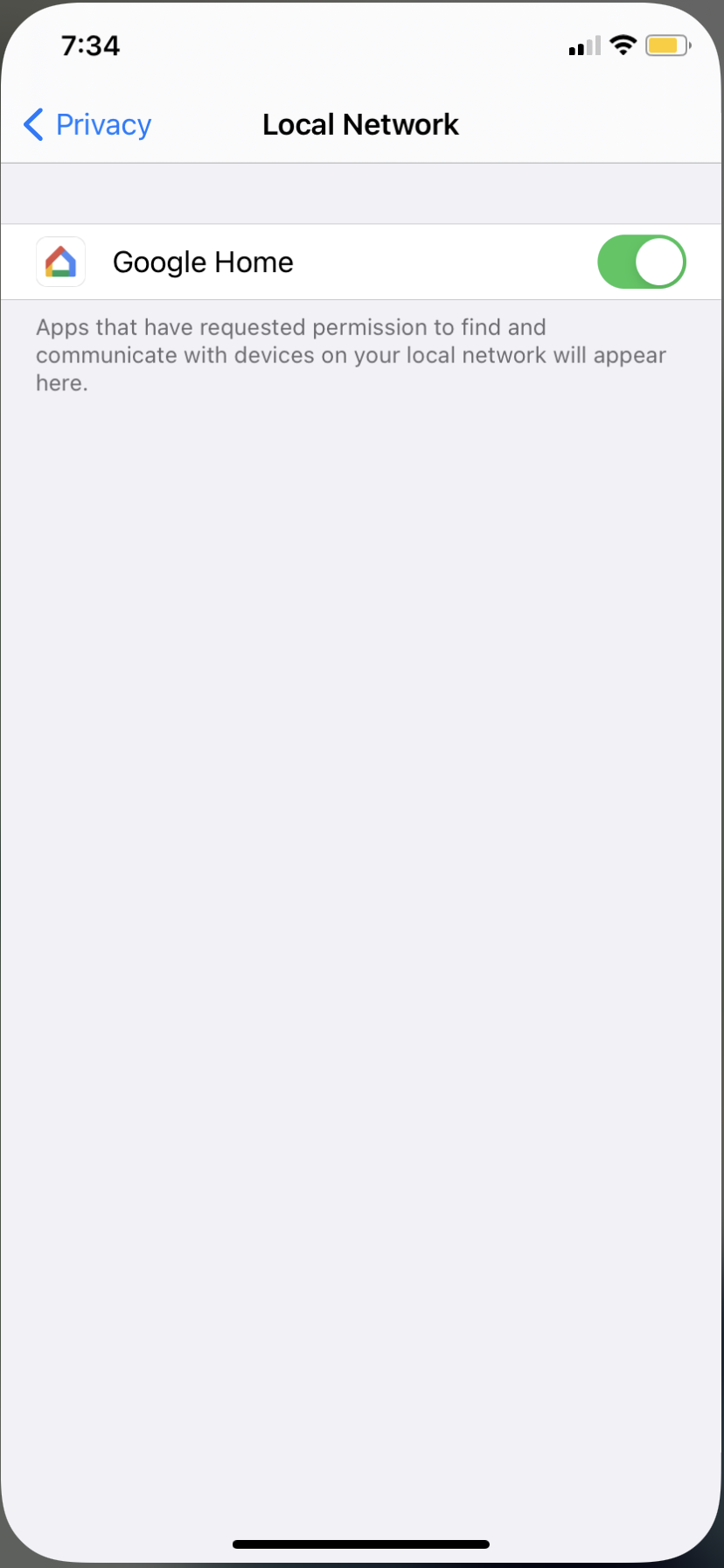This screenshot has width=724, height=1568.
Task: Tap the clock showing 7:34
Action: pos(90,45)
